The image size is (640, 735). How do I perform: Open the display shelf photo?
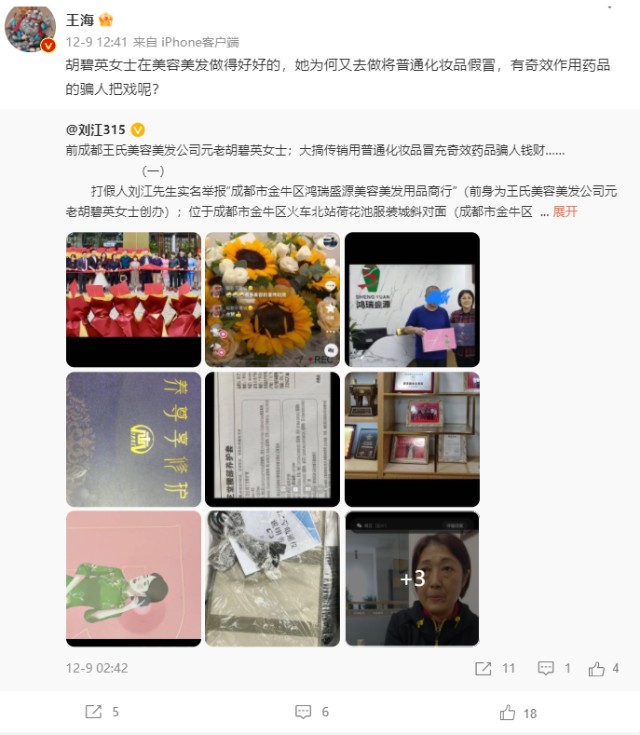tap(412, 439)
